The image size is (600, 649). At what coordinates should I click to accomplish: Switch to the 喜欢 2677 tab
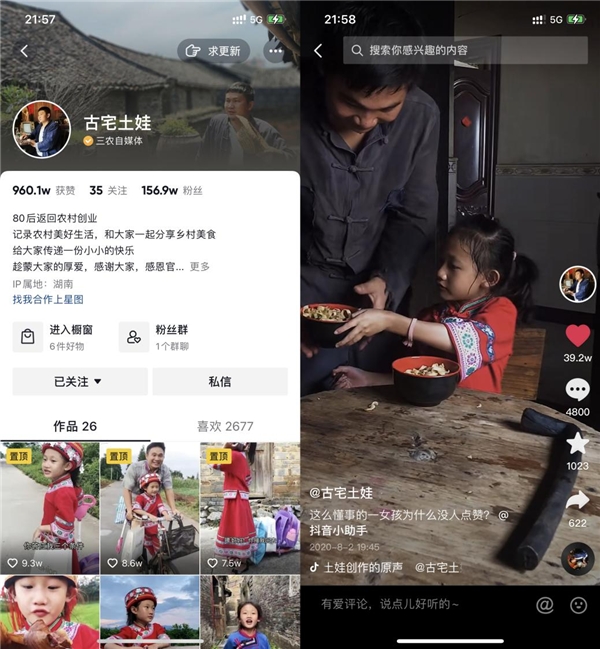tap(224, 426)
